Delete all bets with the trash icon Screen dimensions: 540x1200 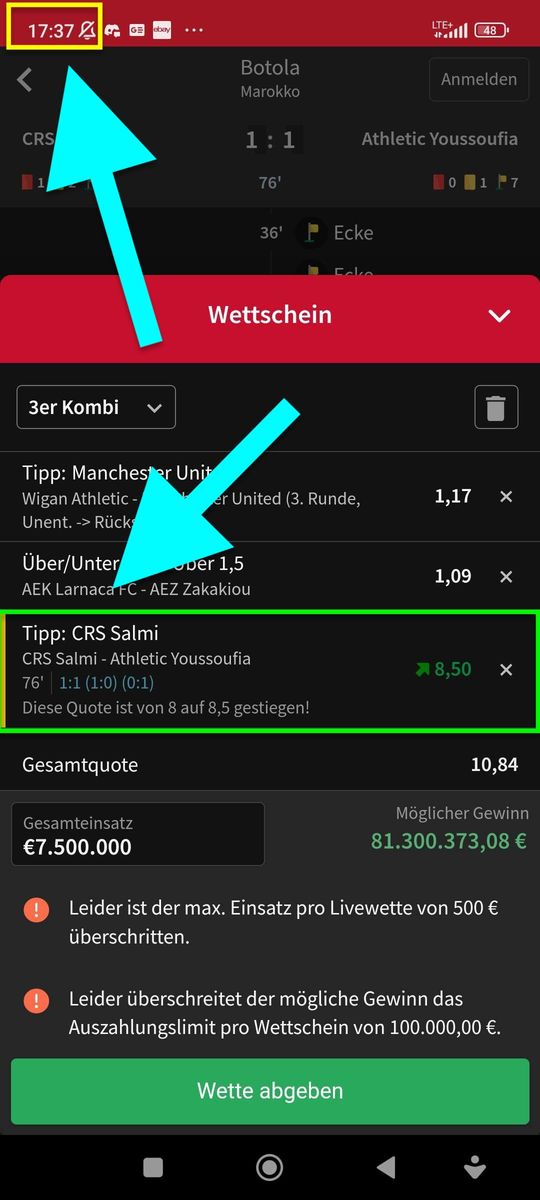496,408
